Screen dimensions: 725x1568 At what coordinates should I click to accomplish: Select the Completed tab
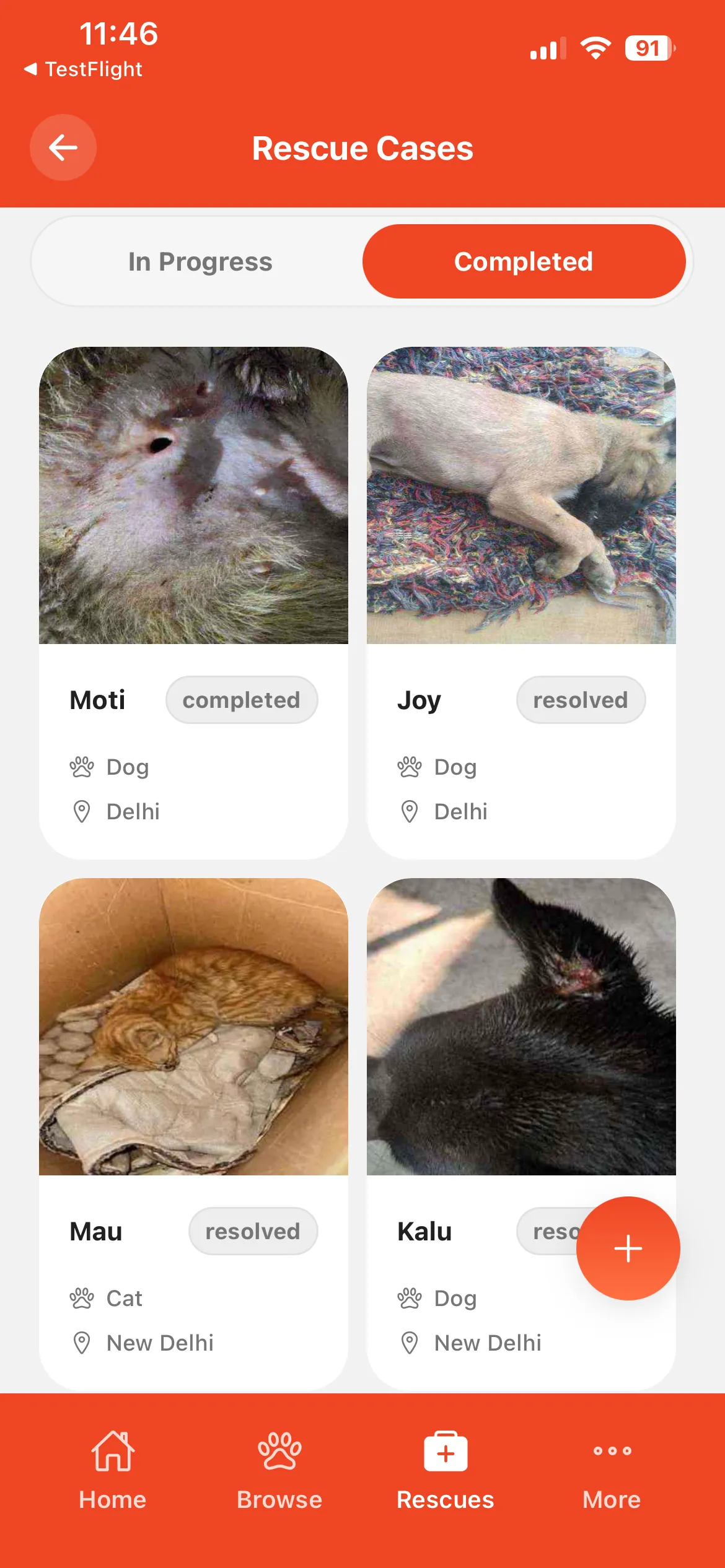(x=523, y=261)
